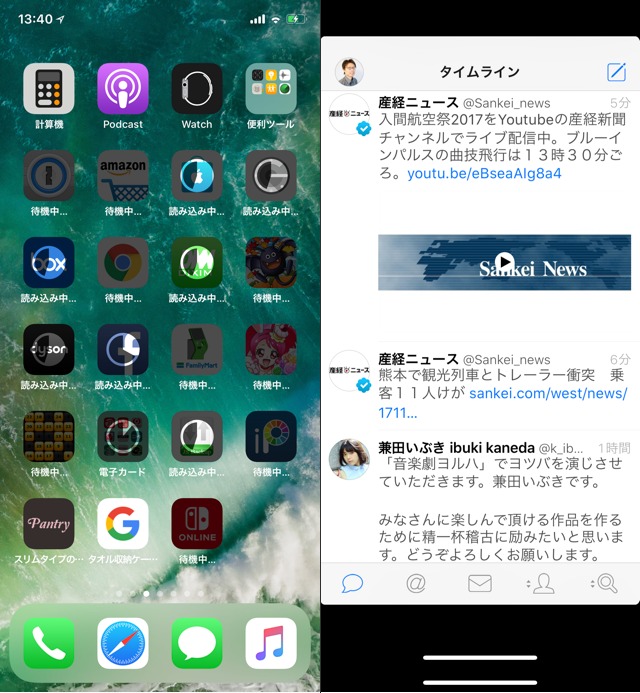Switch to the direct messages envelope tab
640x693 pixels.
coord(480,583)
